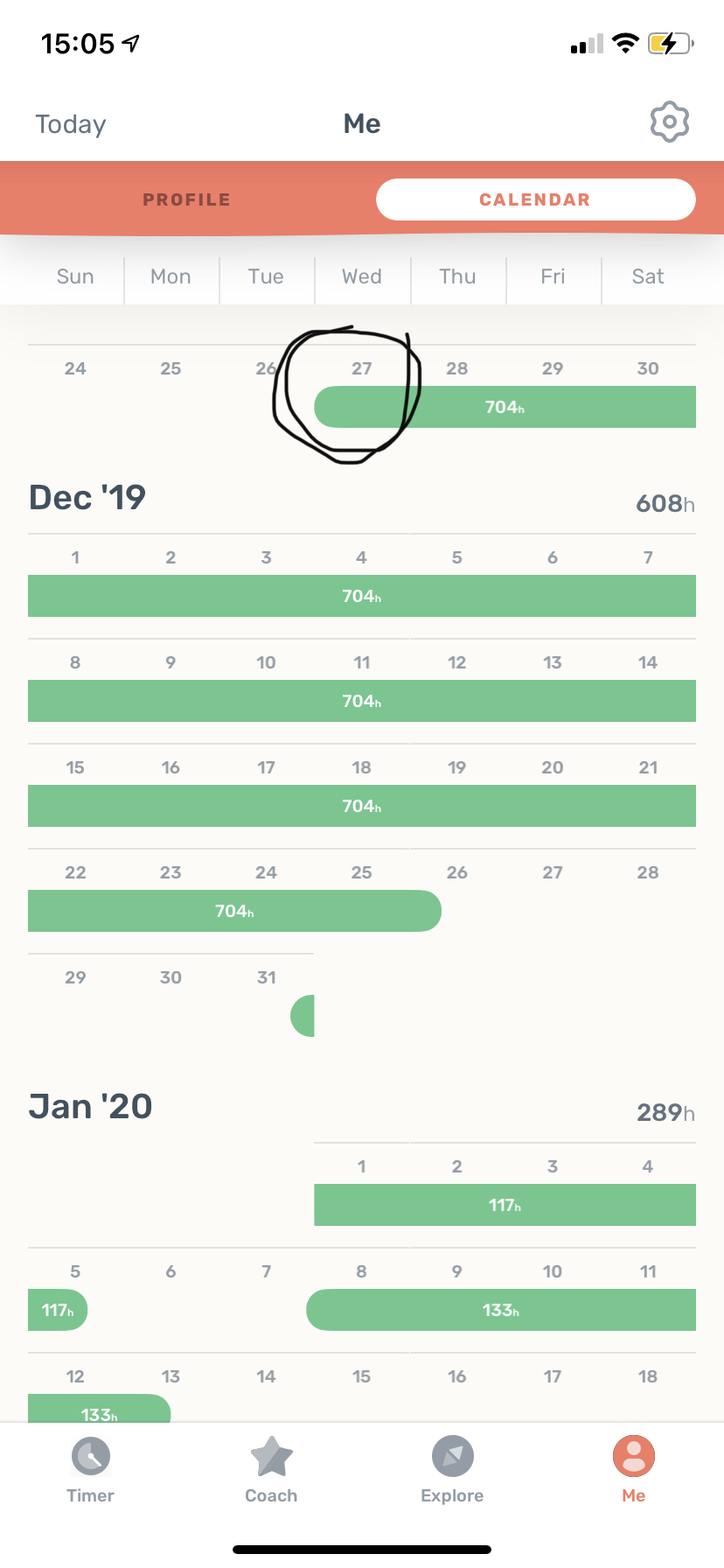Go back to Today
Viewport: 724px width, 1568px height.
click(71, 124)
